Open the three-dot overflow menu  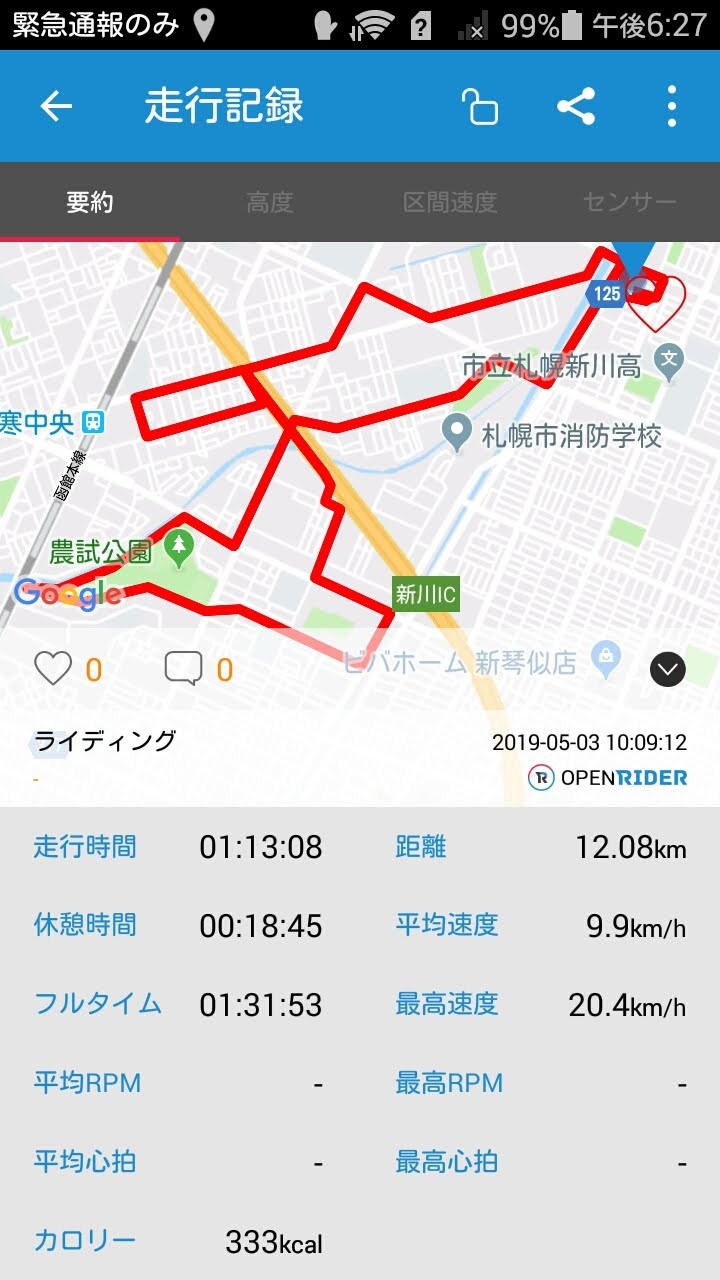(x=672, y=106)
